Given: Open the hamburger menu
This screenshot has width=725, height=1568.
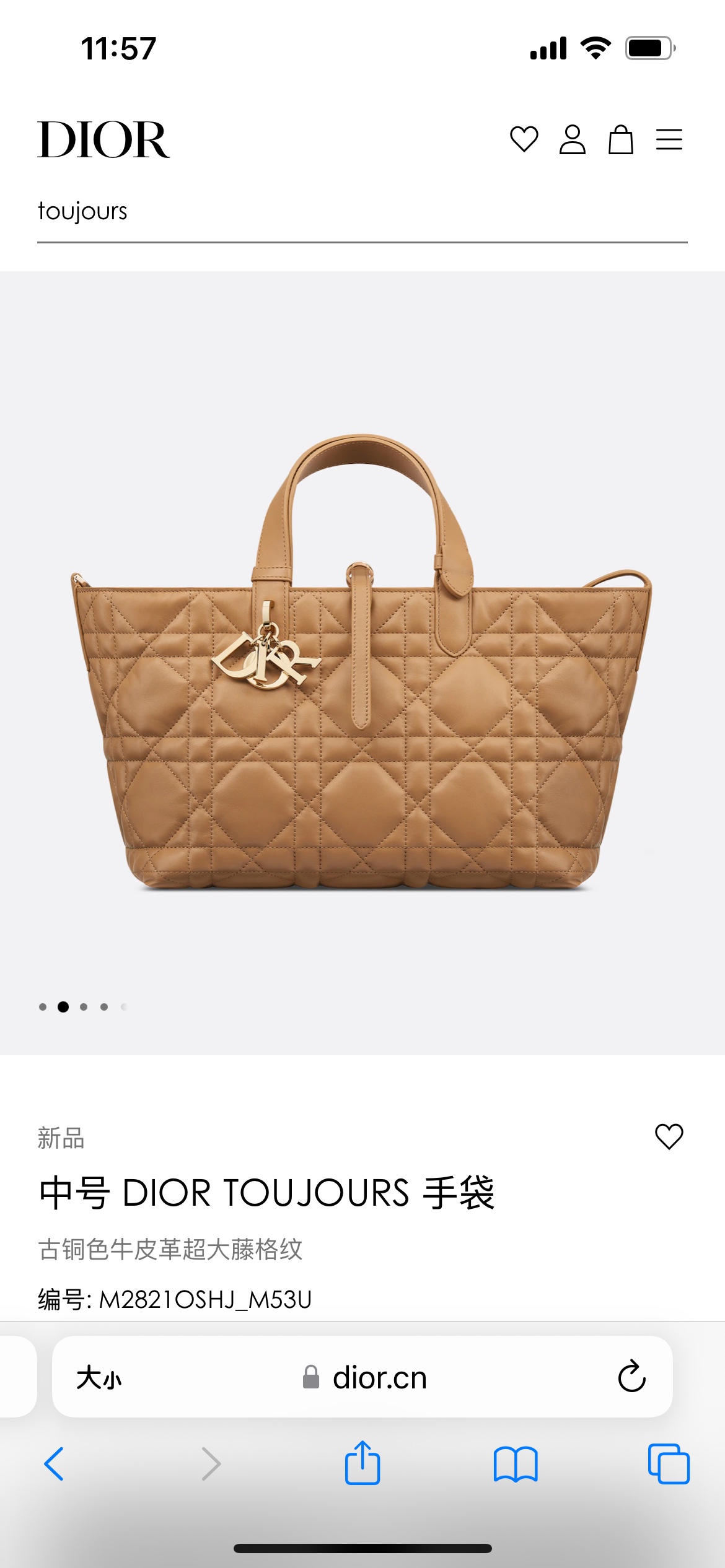Looking at the screenshot, I should pos(669,139).
